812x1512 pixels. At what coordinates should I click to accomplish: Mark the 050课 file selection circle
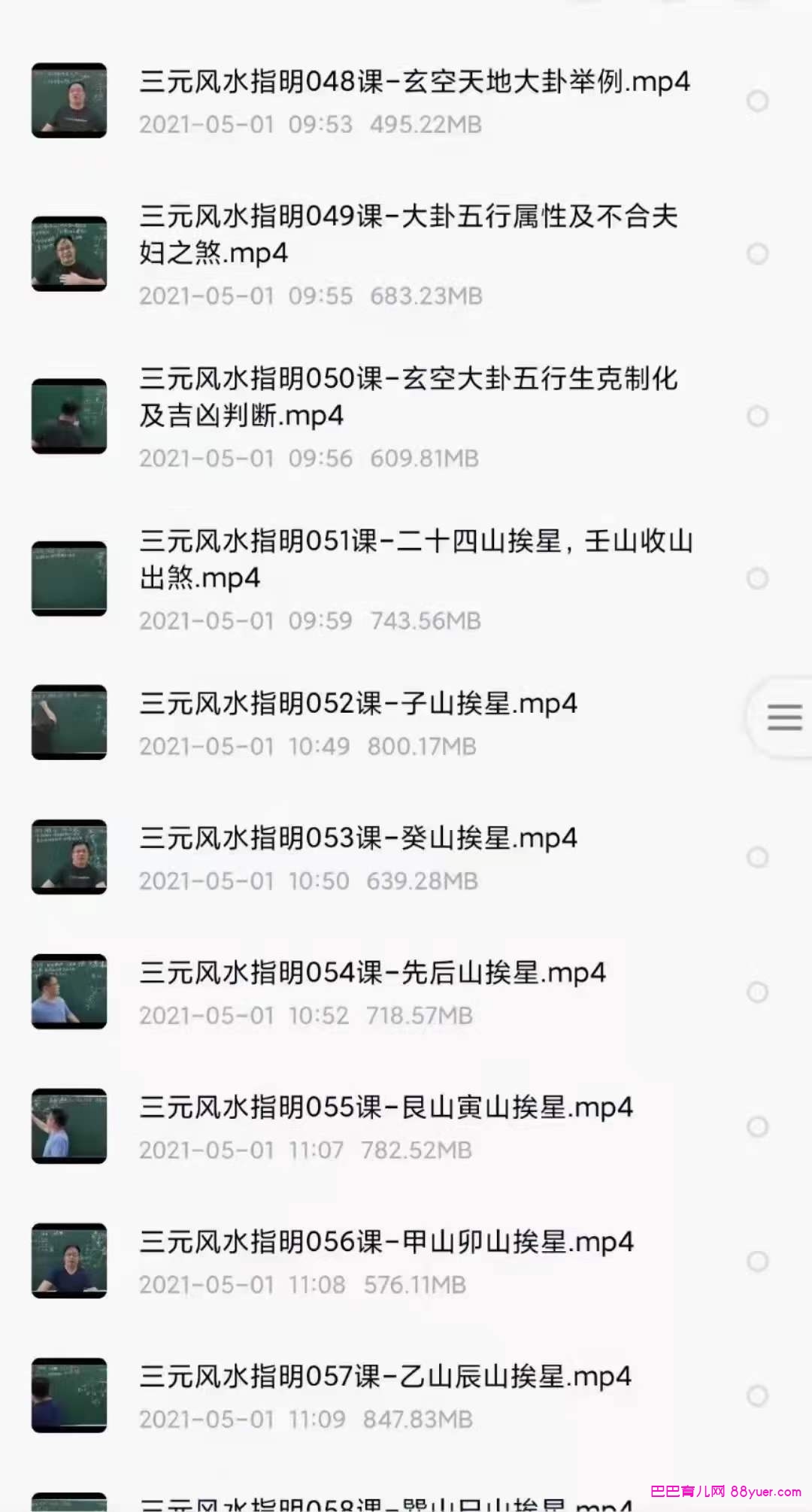click(757, 416)
